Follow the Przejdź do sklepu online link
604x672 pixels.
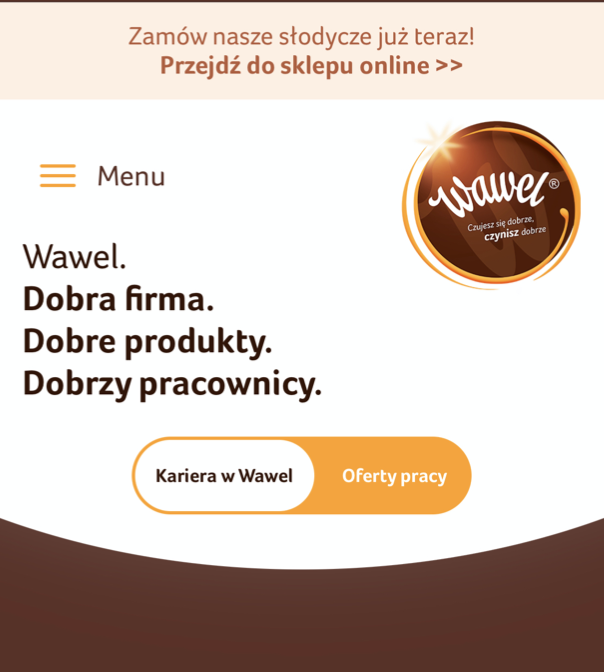pyautogui.click(x=311, y=66)
